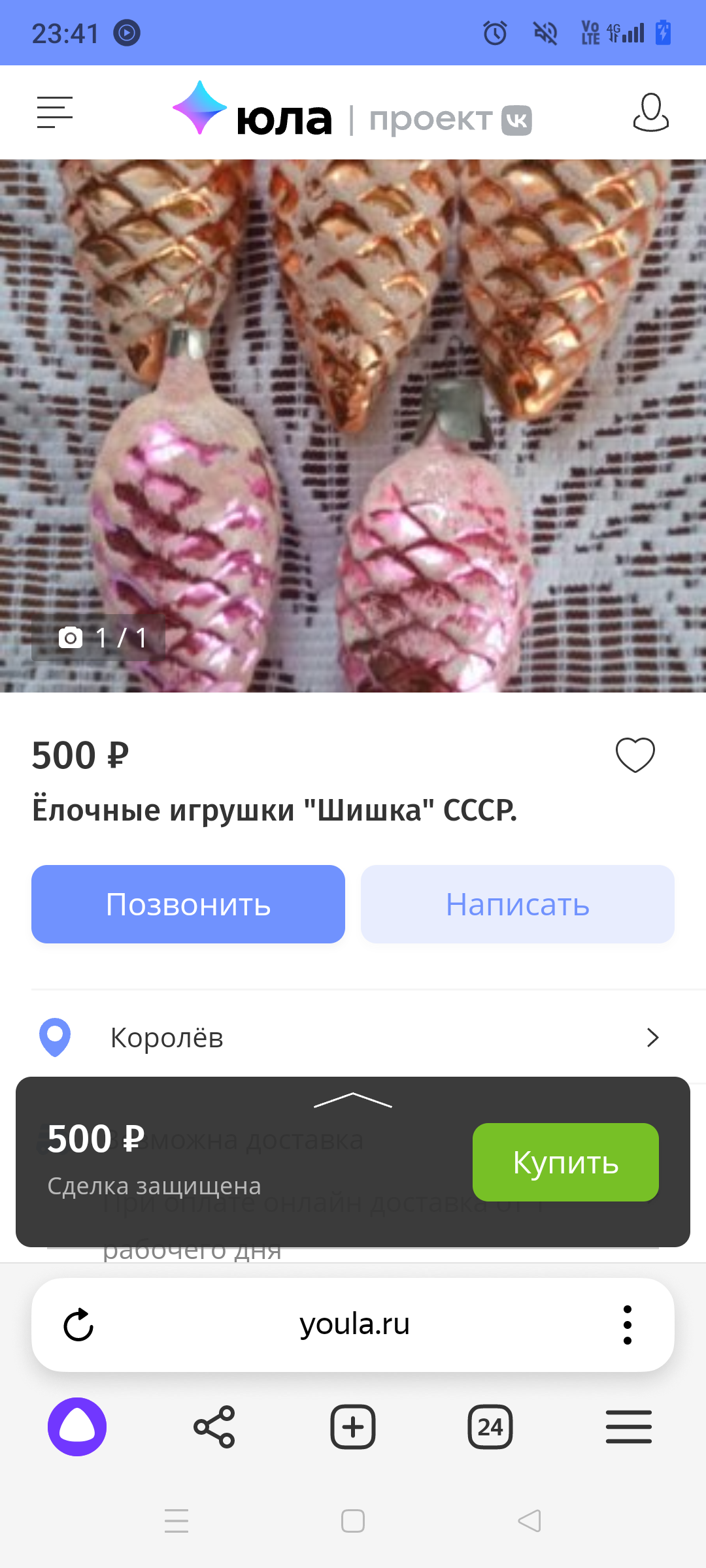Go back with the system back button
This screenshot has width=706, height=1568.
coord(529,1521)
